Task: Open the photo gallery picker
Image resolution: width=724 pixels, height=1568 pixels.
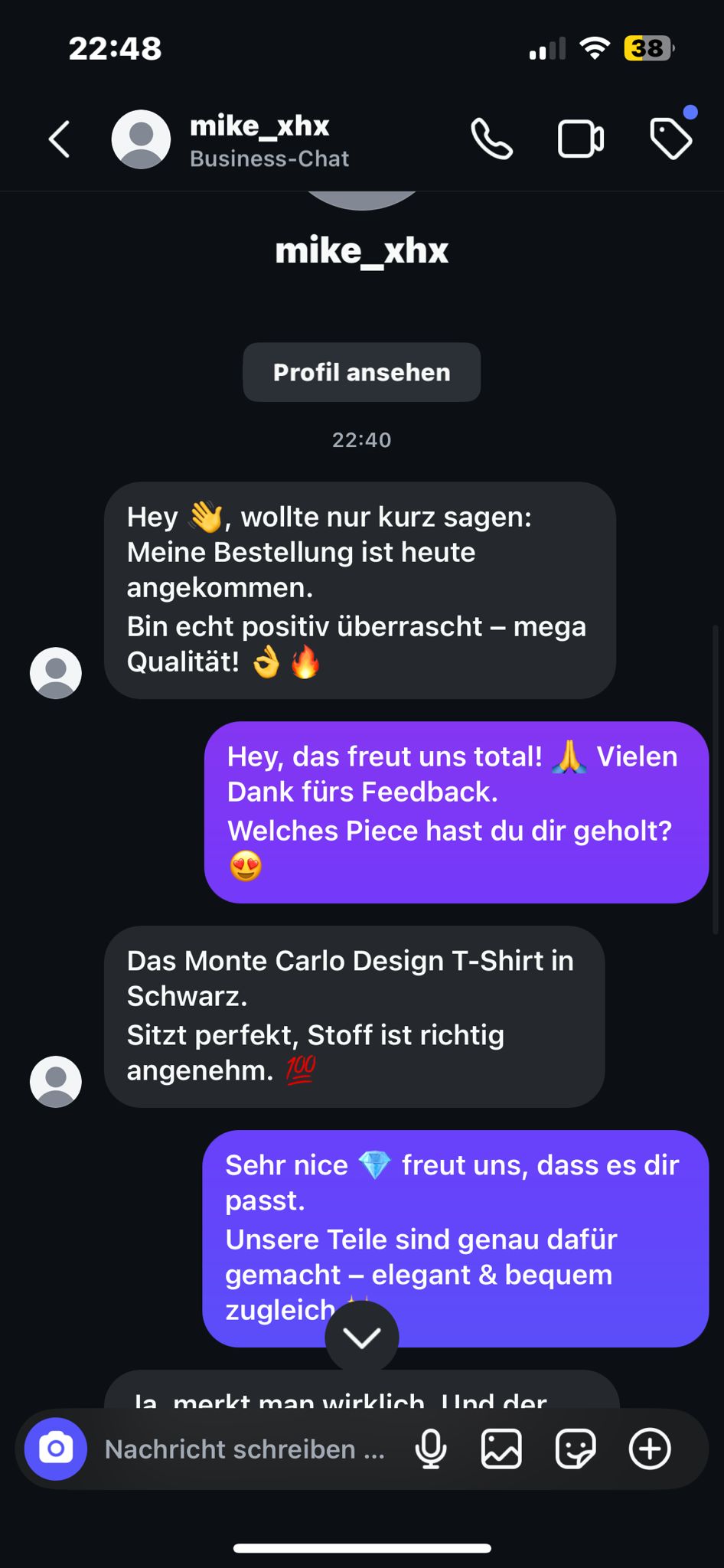Action: (x=501, y=1449)
